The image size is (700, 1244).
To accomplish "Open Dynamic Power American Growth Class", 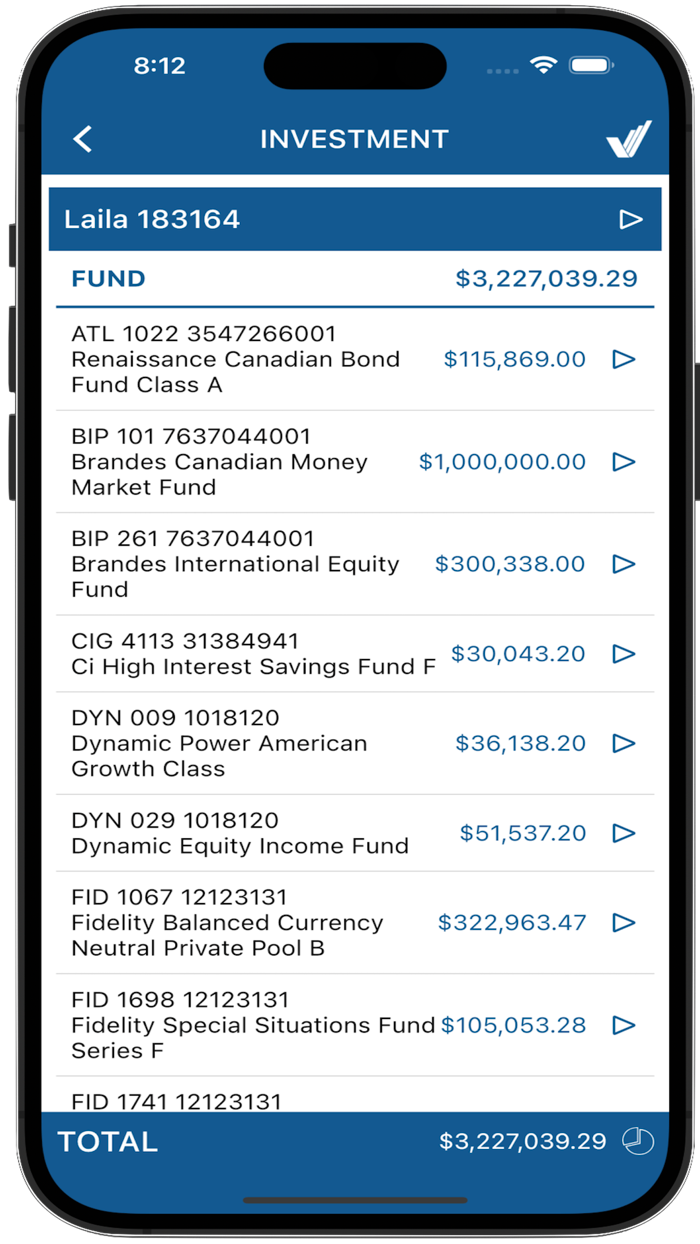I will coord(624,743).
